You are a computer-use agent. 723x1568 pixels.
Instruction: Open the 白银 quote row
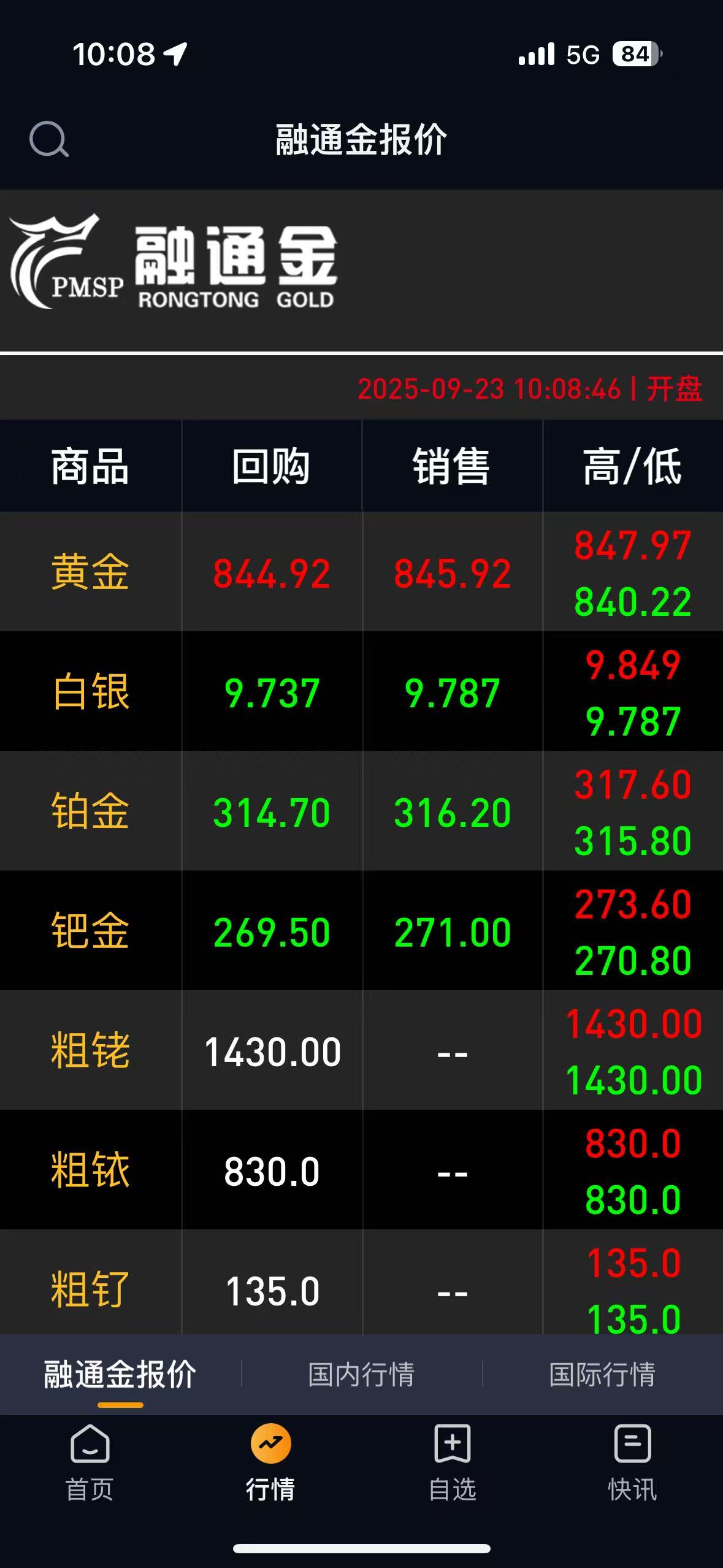coord(361,691)
